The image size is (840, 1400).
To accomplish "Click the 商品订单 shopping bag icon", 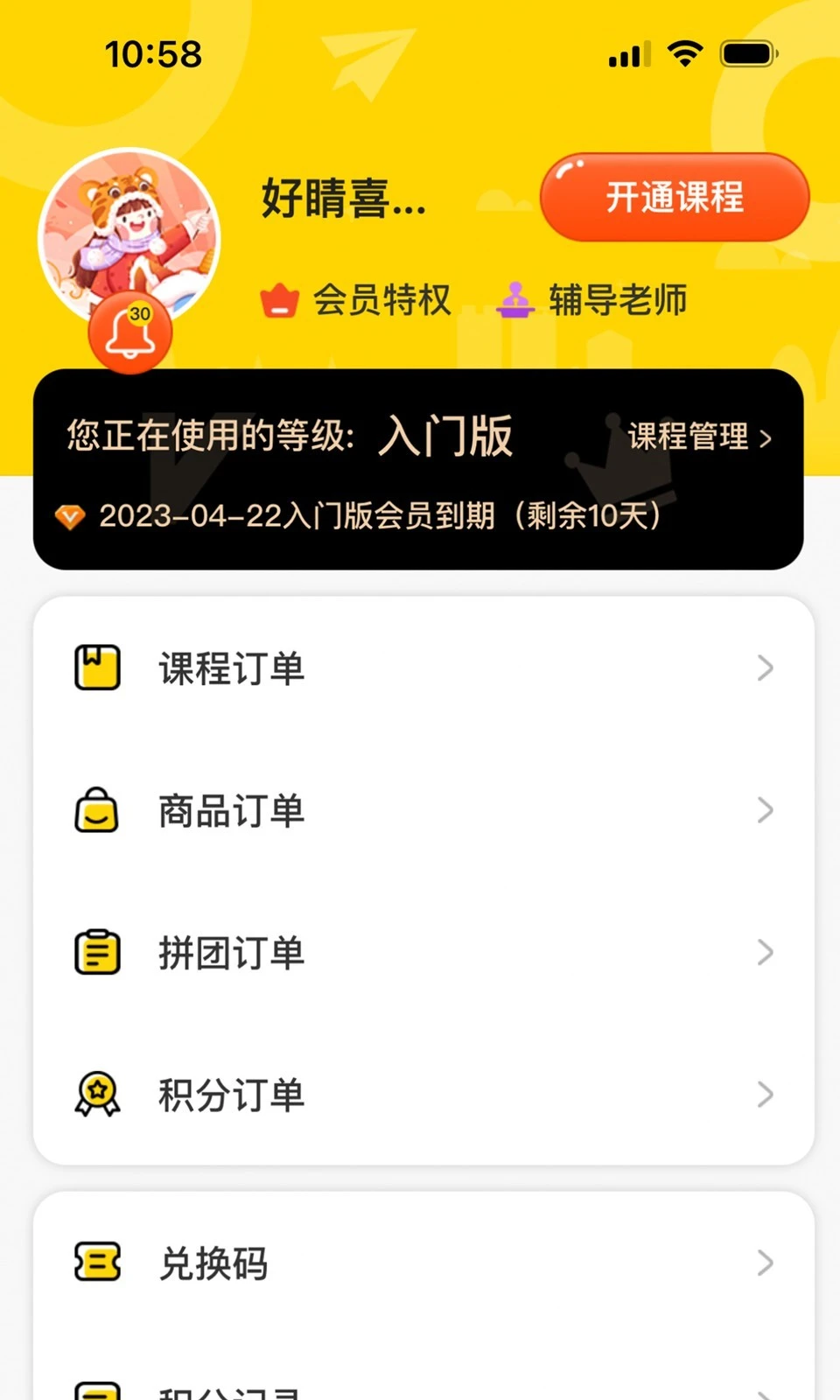I will pyautogui.click(x=96, y=811).
